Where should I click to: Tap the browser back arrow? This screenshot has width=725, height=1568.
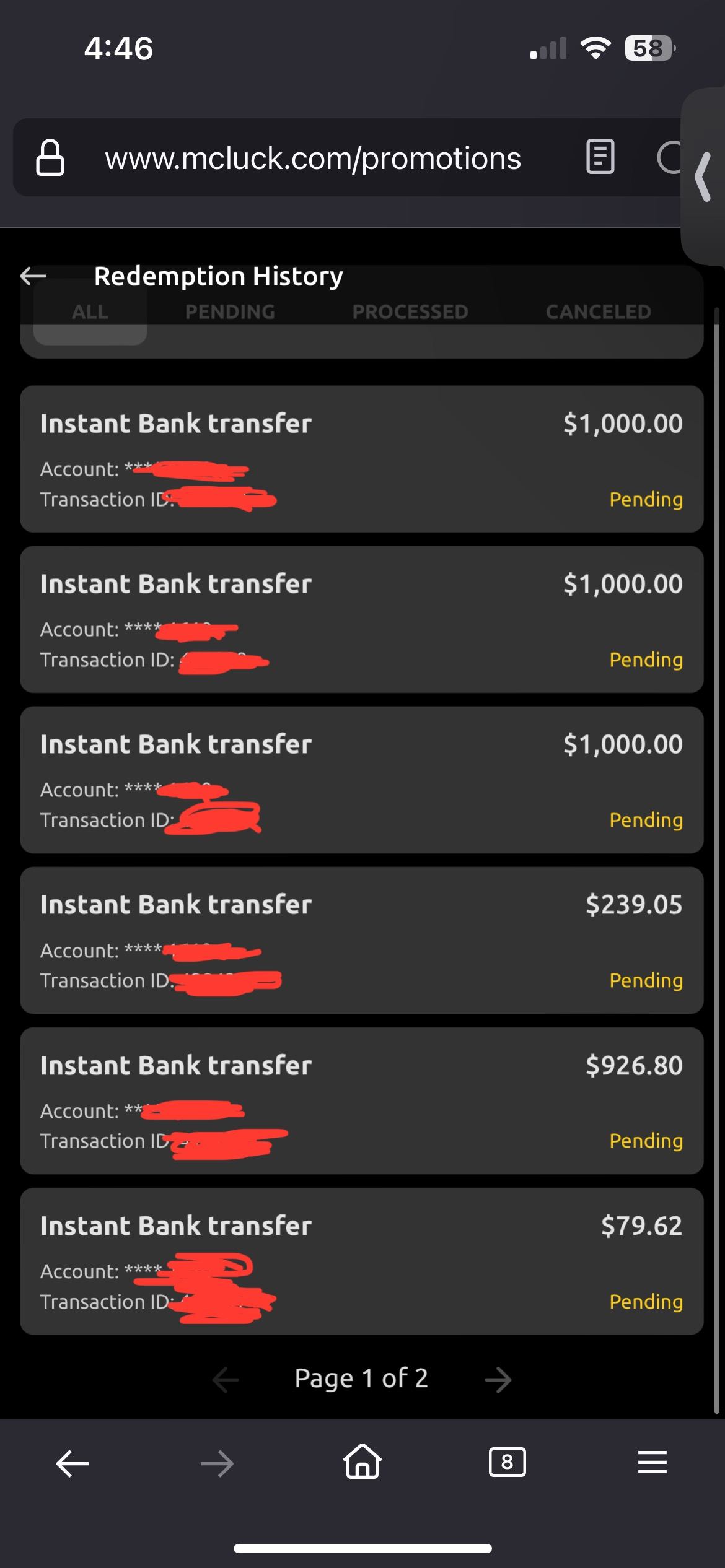click(x=72, y=1463)
